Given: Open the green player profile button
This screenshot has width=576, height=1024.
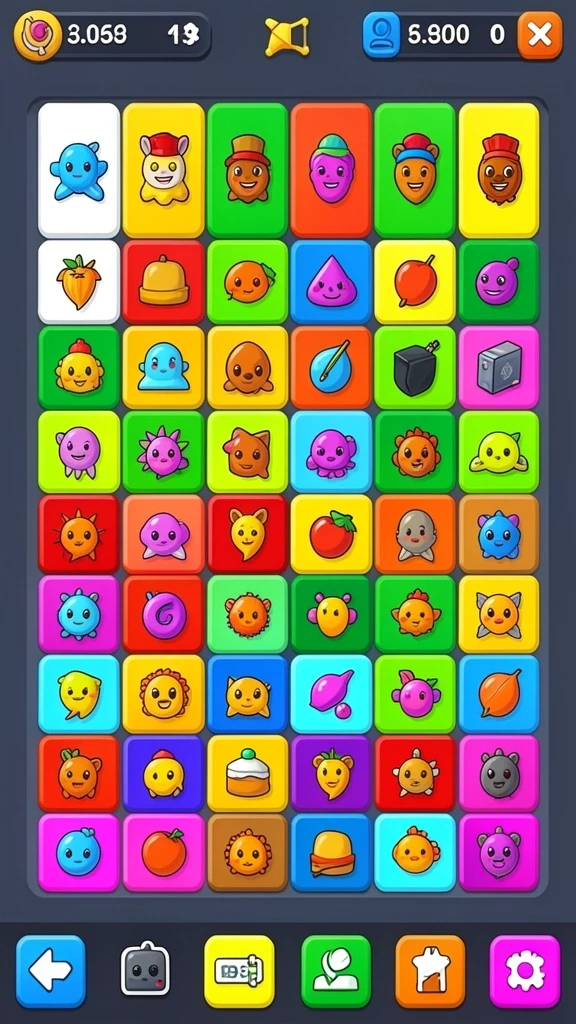Looking at the screenshot, I should click(336, 970).
